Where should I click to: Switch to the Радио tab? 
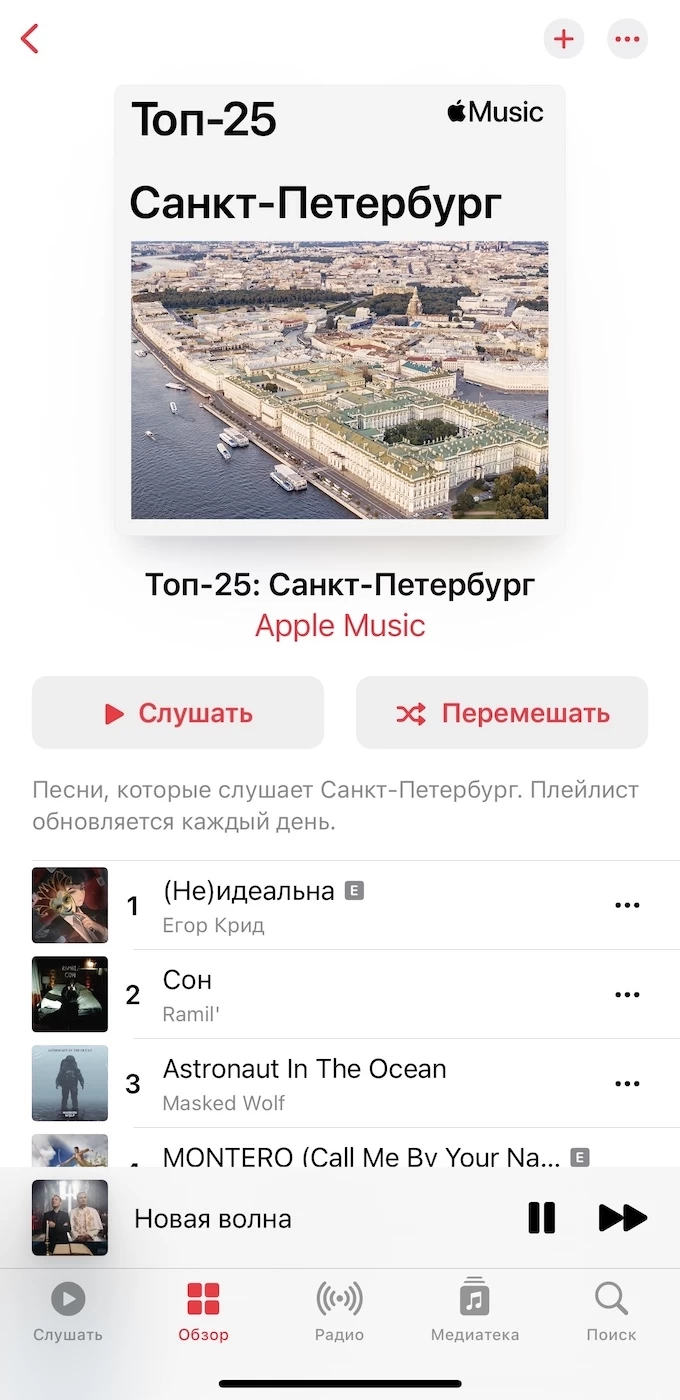tap(339, 1312)
